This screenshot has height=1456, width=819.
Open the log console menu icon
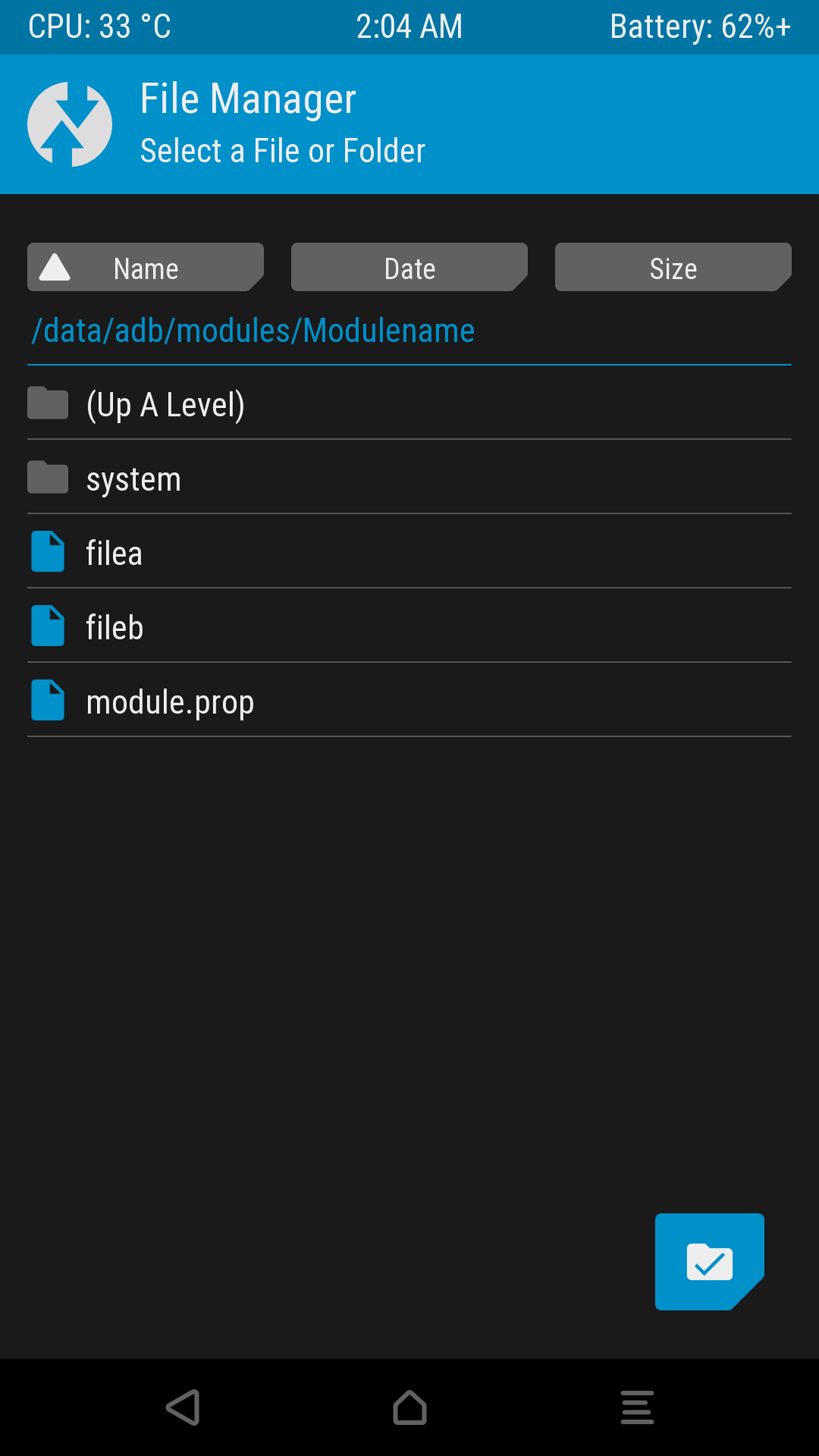(637, 1407)
